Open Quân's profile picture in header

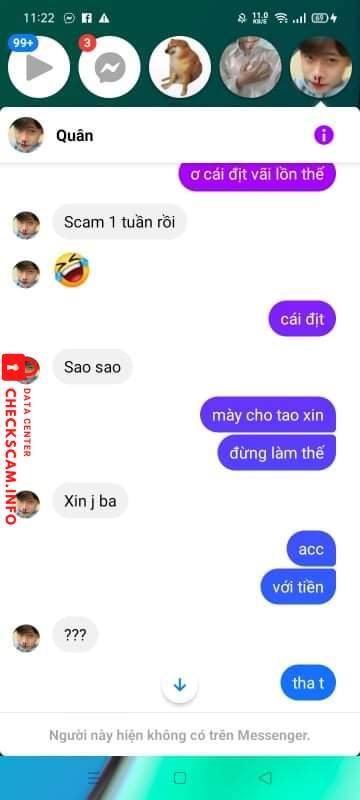pyautogui.click(x=26, y=135)
